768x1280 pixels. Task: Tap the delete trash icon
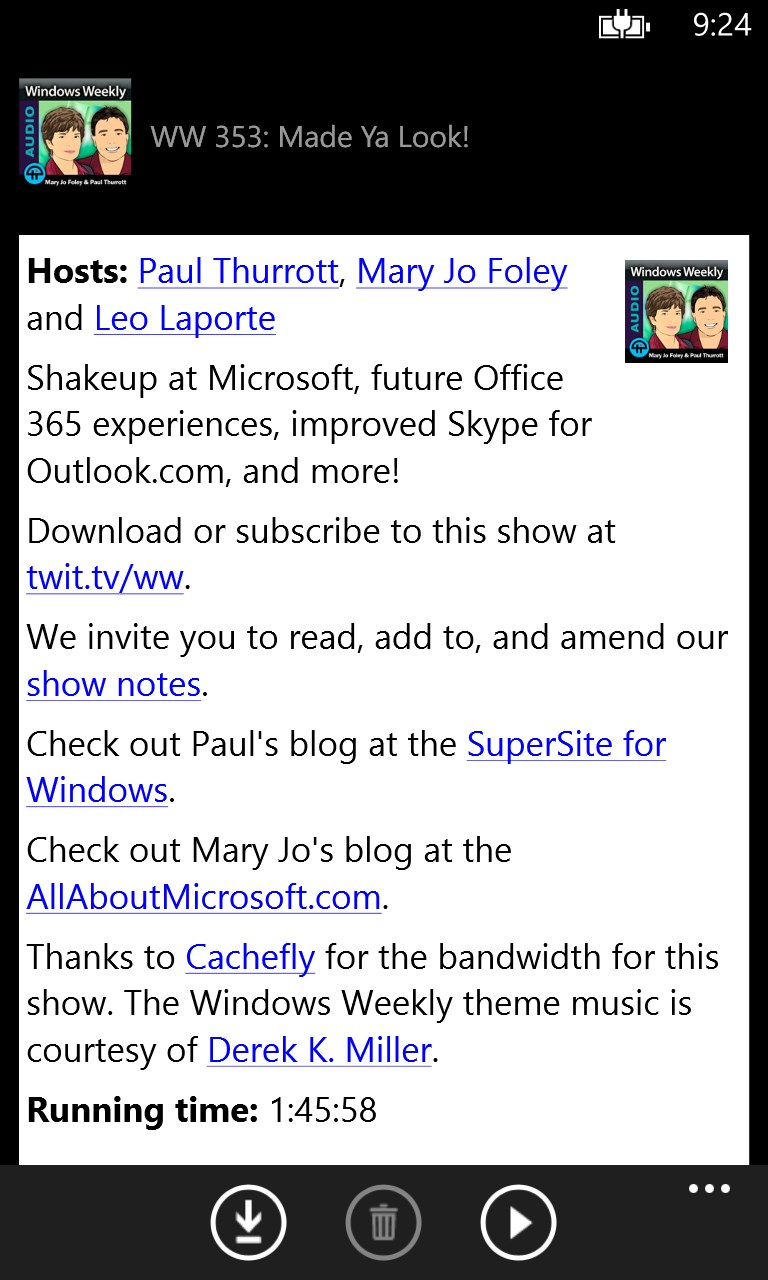click(x=383, y=1222)
